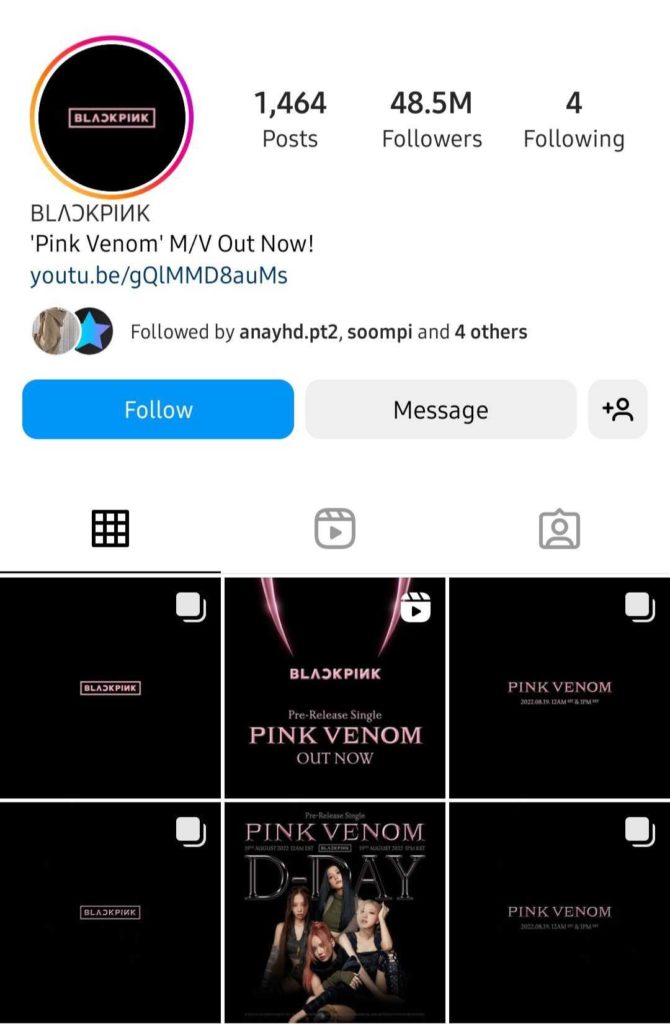This screenshot has width=670, height=1024.
Task: View the 48.5M Followers list
Action: pos(431,119)
